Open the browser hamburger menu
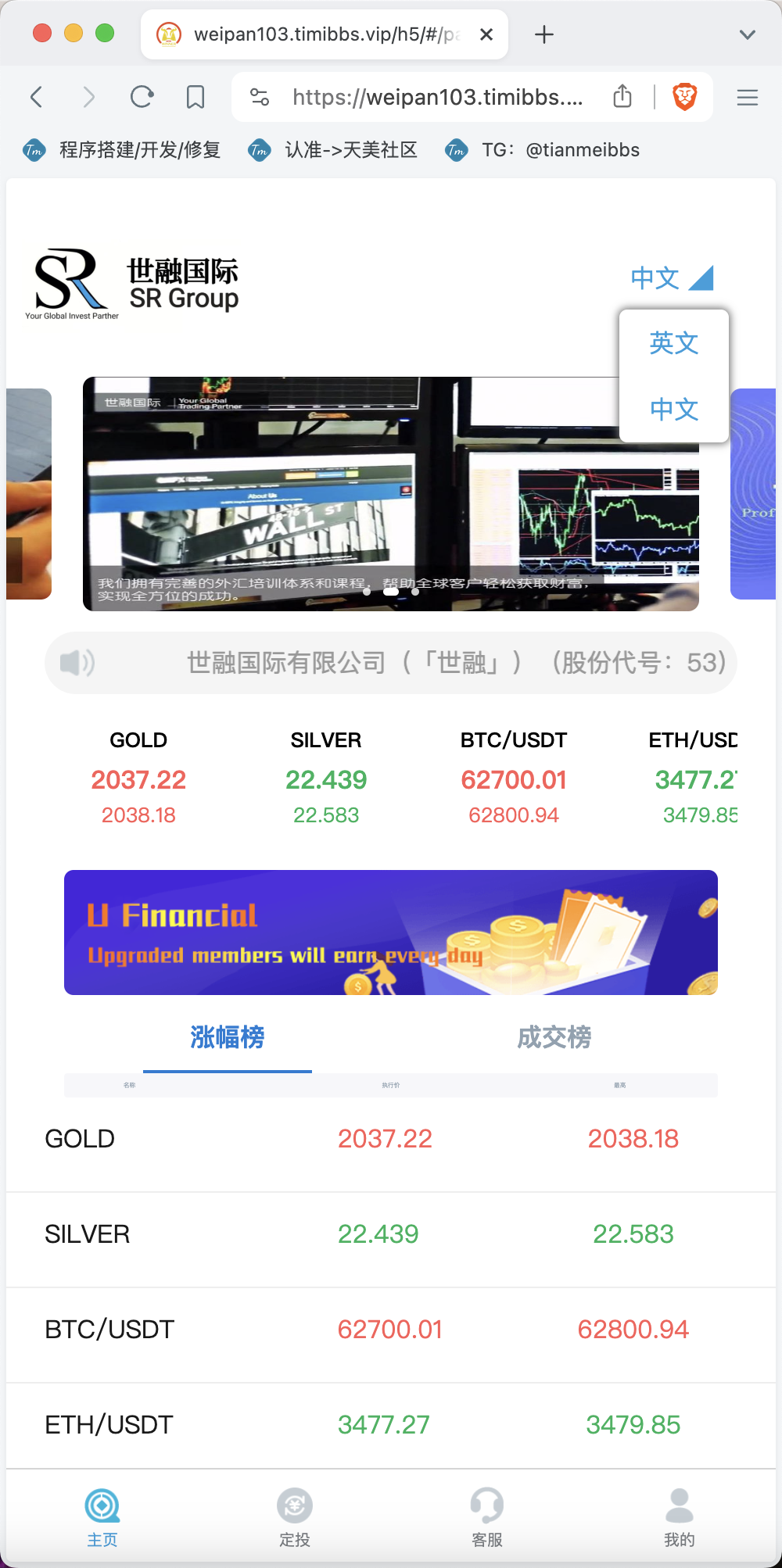This screenshot has height=1568, width=782. [x=748, y=97]
